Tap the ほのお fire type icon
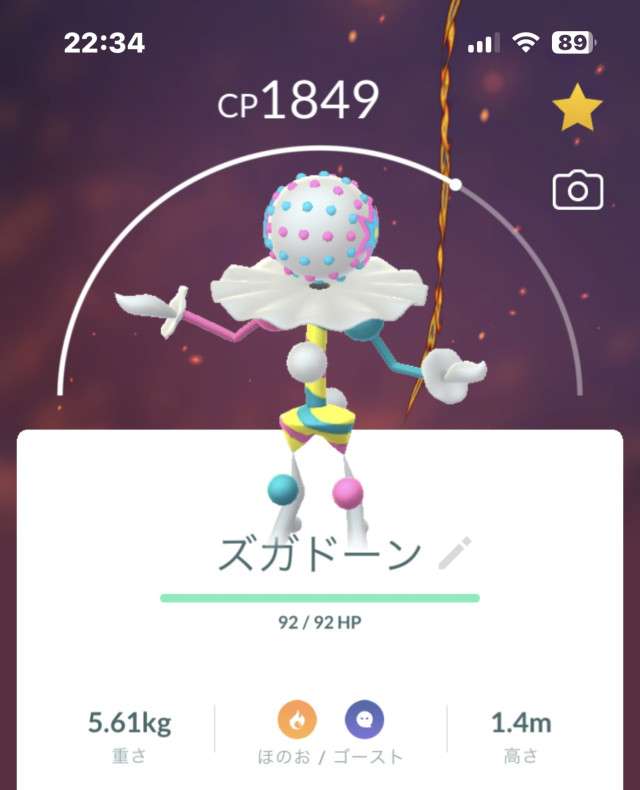The height and width of the screenshot is (790, 640). coord(297,719)
